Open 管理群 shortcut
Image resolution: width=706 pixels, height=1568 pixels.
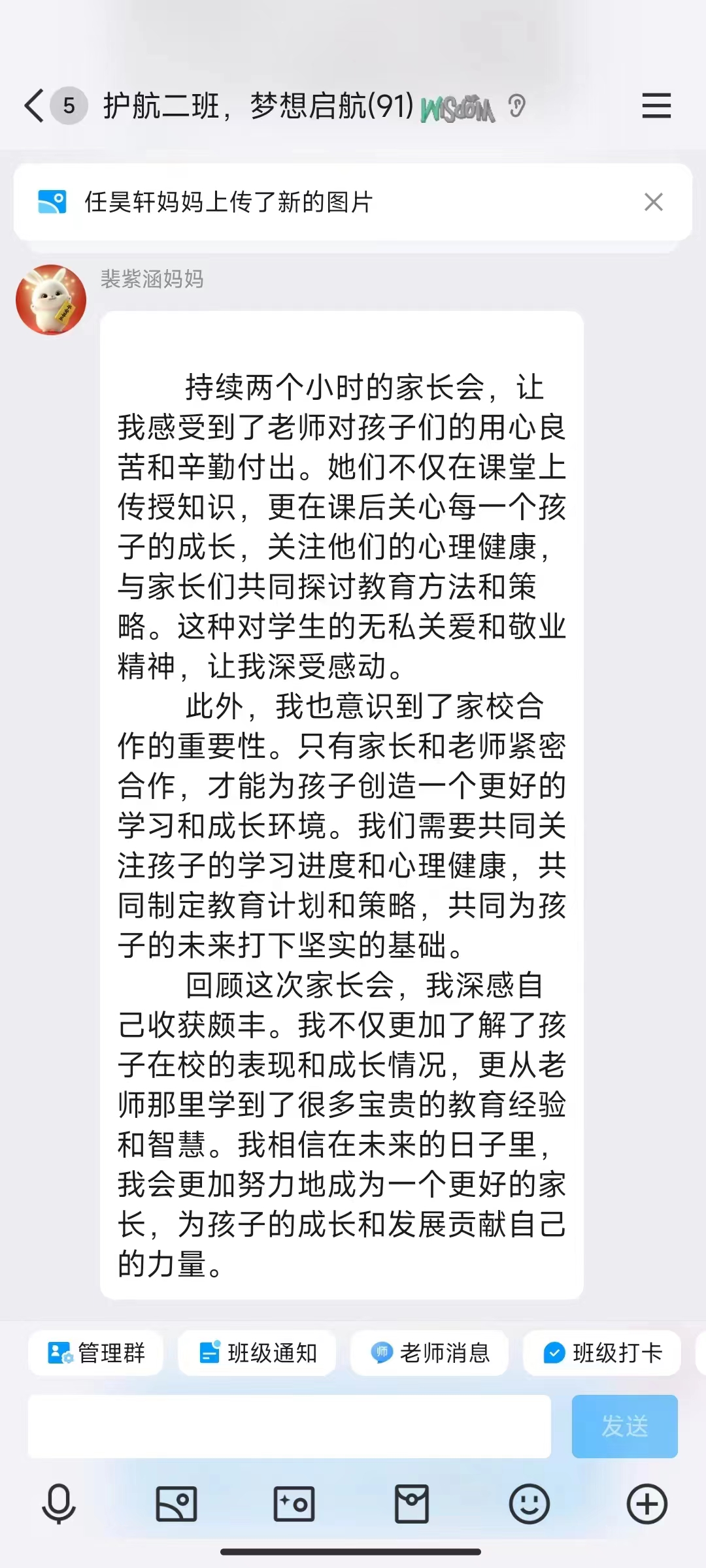point(96,1352)
